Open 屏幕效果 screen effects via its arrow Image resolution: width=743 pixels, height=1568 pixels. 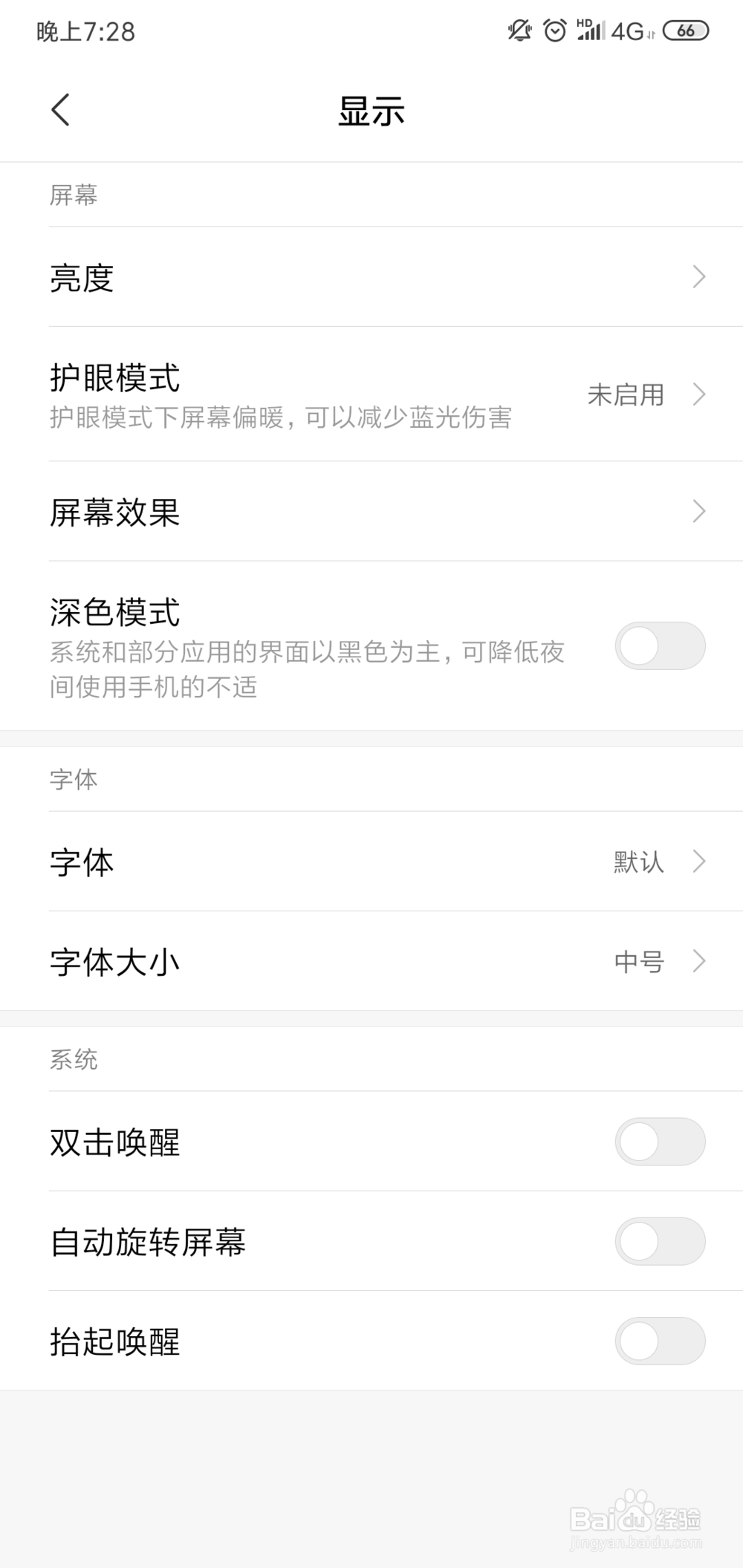[698, 511]
